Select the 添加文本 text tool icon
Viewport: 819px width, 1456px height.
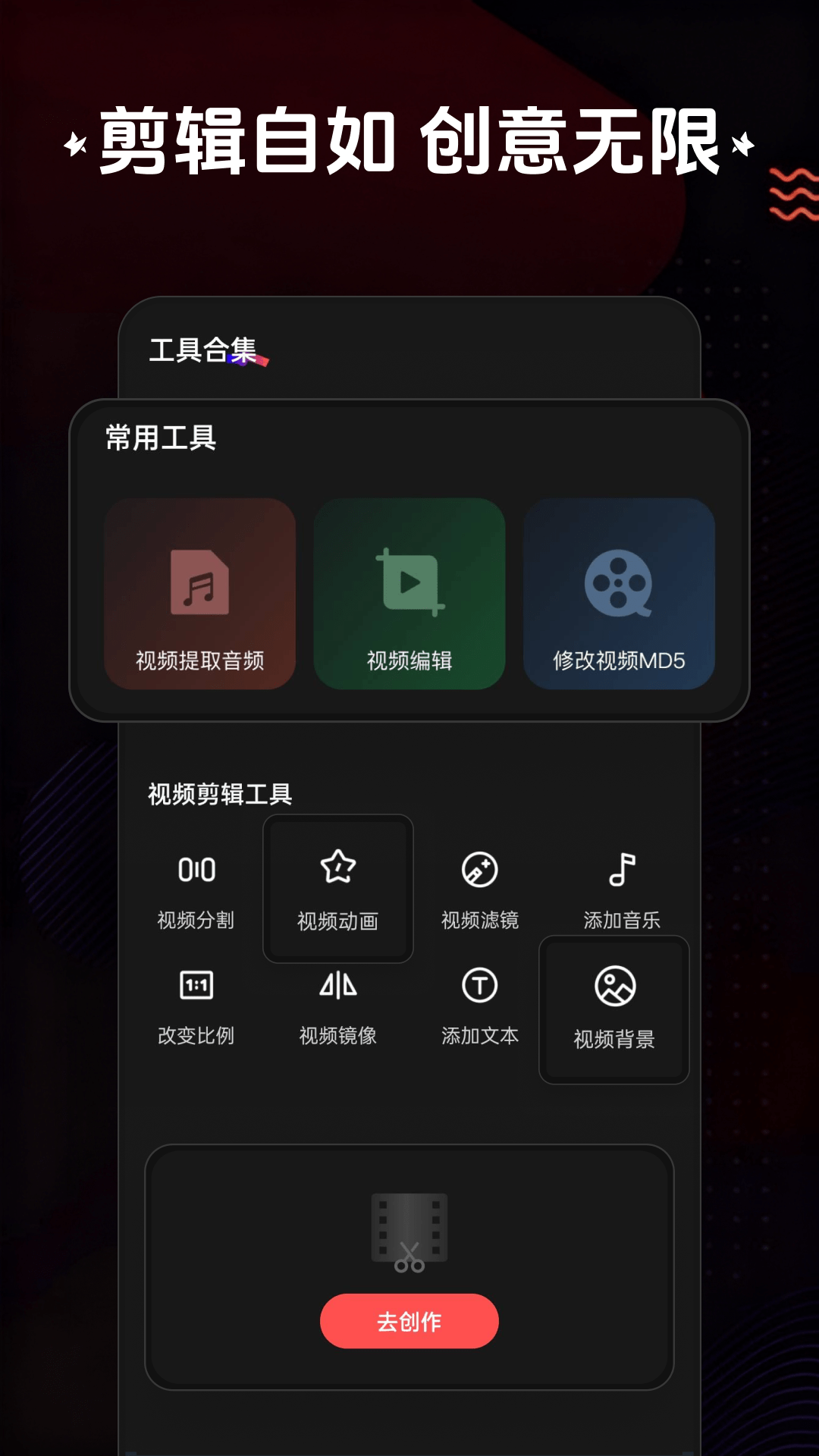click(x=479, y=984)
